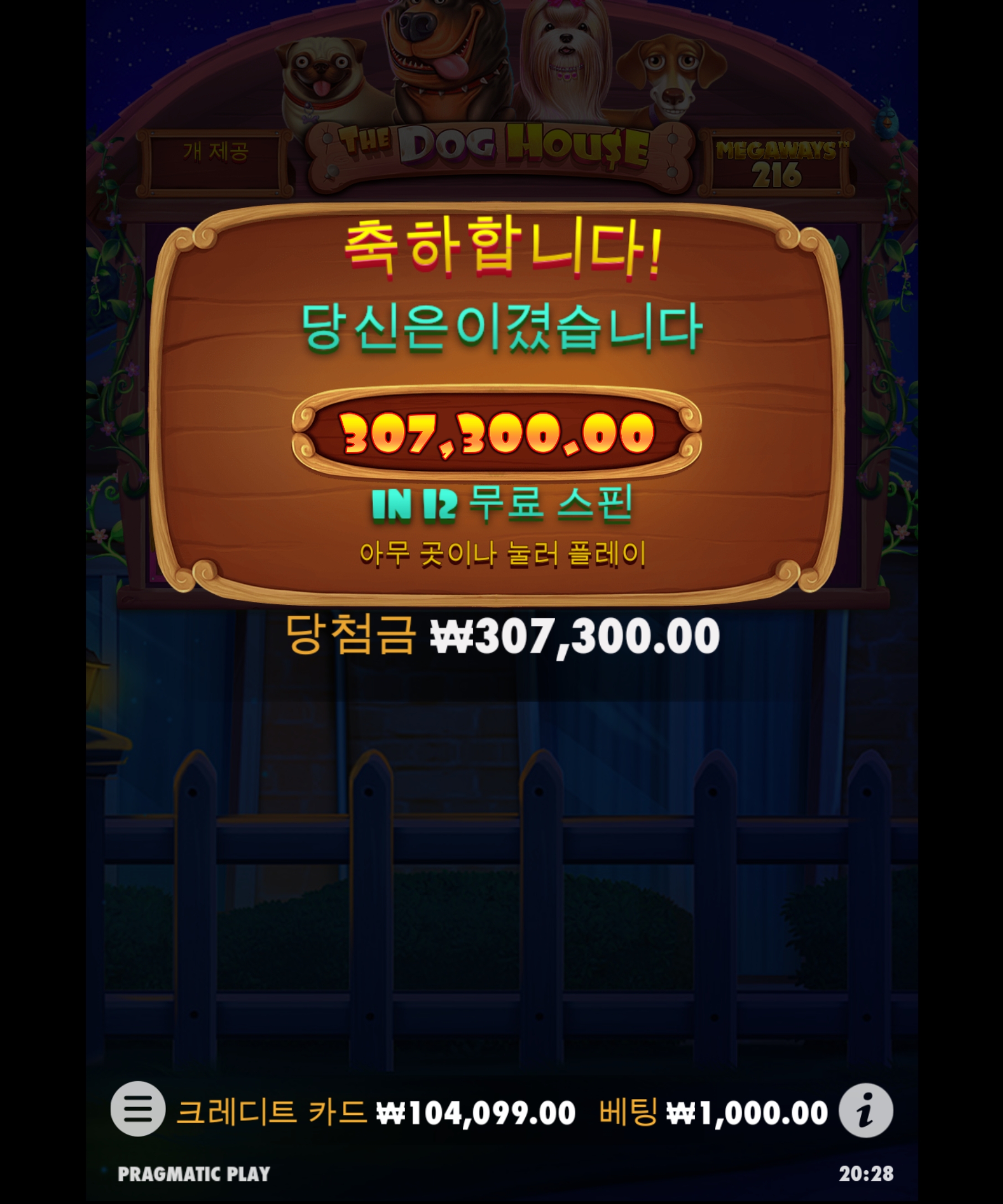The width and height of the screenshot is (1003, 1204).
Task: Tap the congratulations win panel to continue
Action: point(497,403)
